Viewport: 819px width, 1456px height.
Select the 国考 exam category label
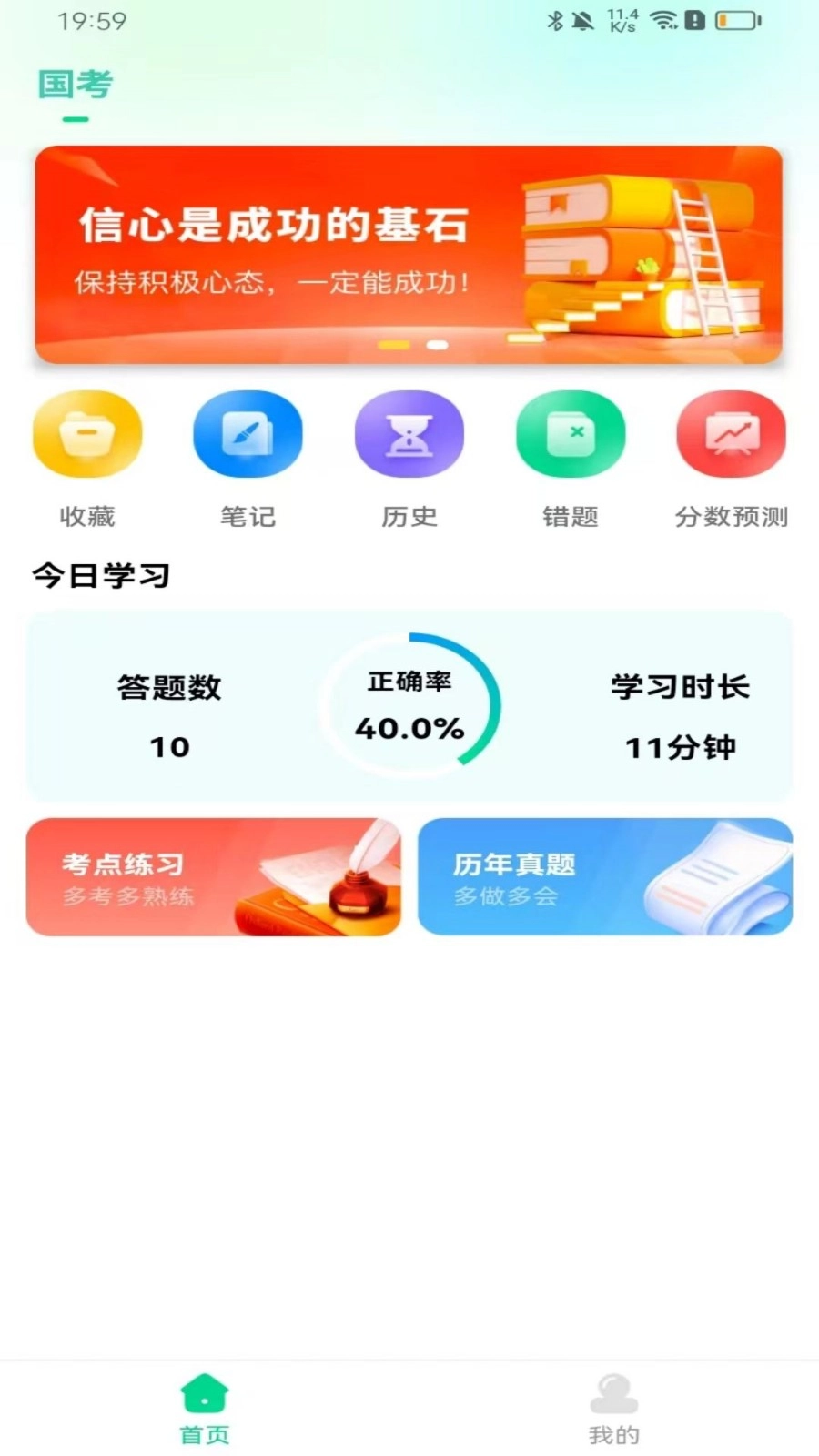click(73, 86)
